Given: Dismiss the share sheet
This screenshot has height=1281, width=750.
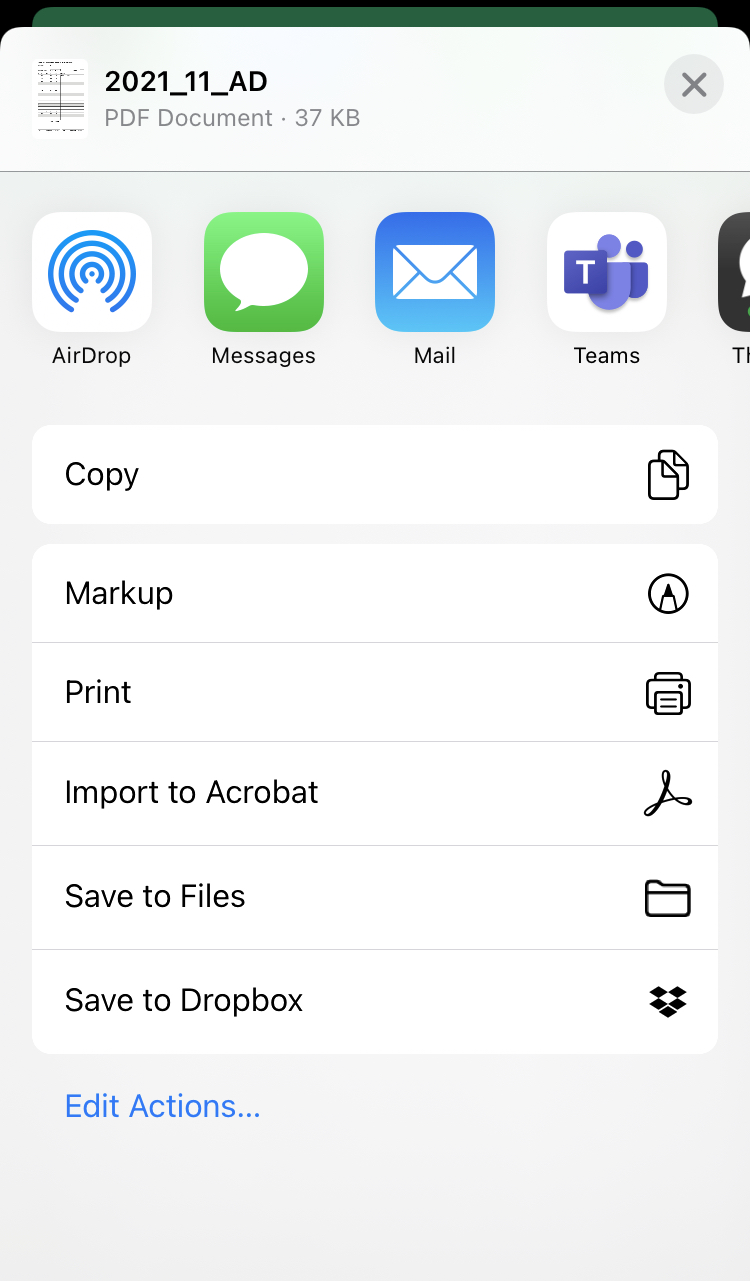Looking at the screenshot, I should tap(693, 84).
